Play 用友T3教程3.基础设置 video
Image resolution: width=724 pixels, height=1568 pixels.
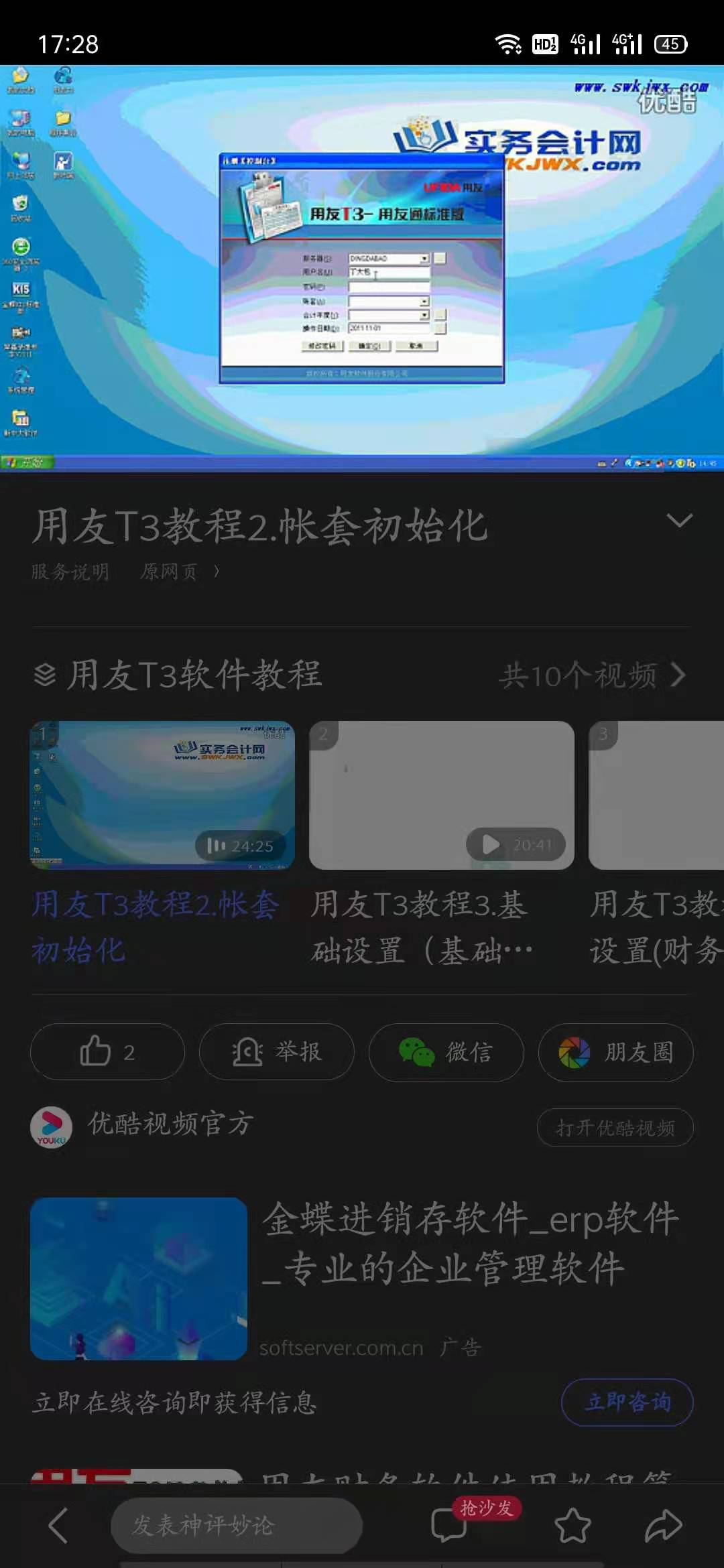(441, 795)
